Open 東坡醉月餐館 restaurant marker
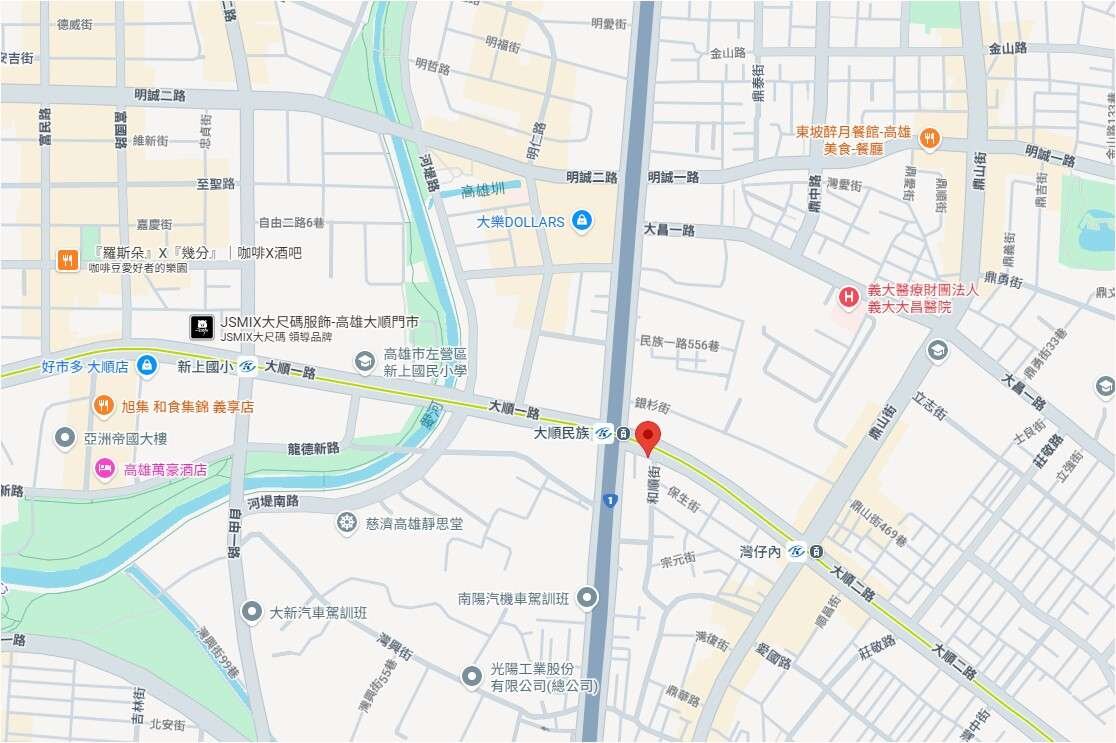 [929, 139]
